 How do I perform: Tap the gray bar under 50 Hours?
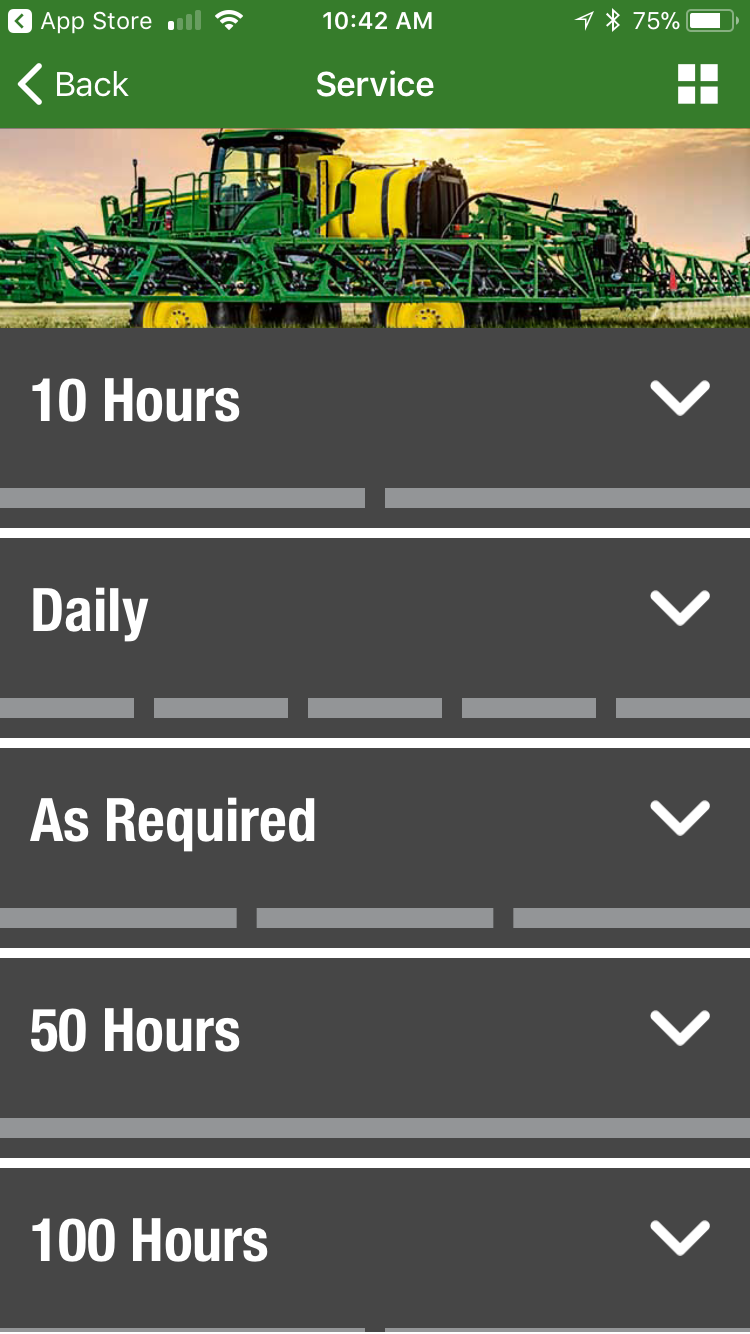[375, 1126]
